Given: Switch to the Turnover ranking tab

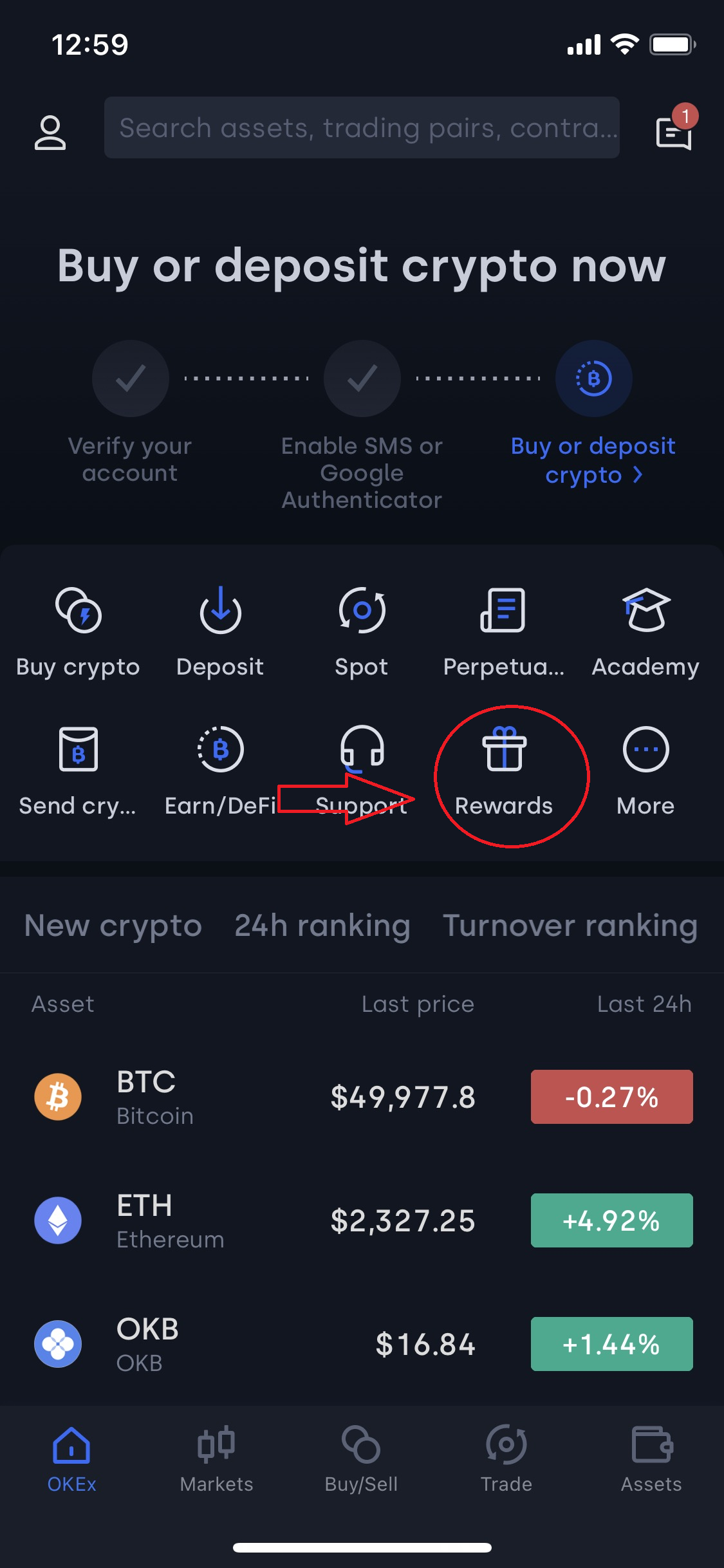Looking at the screenshot, I should coord(570,926).
